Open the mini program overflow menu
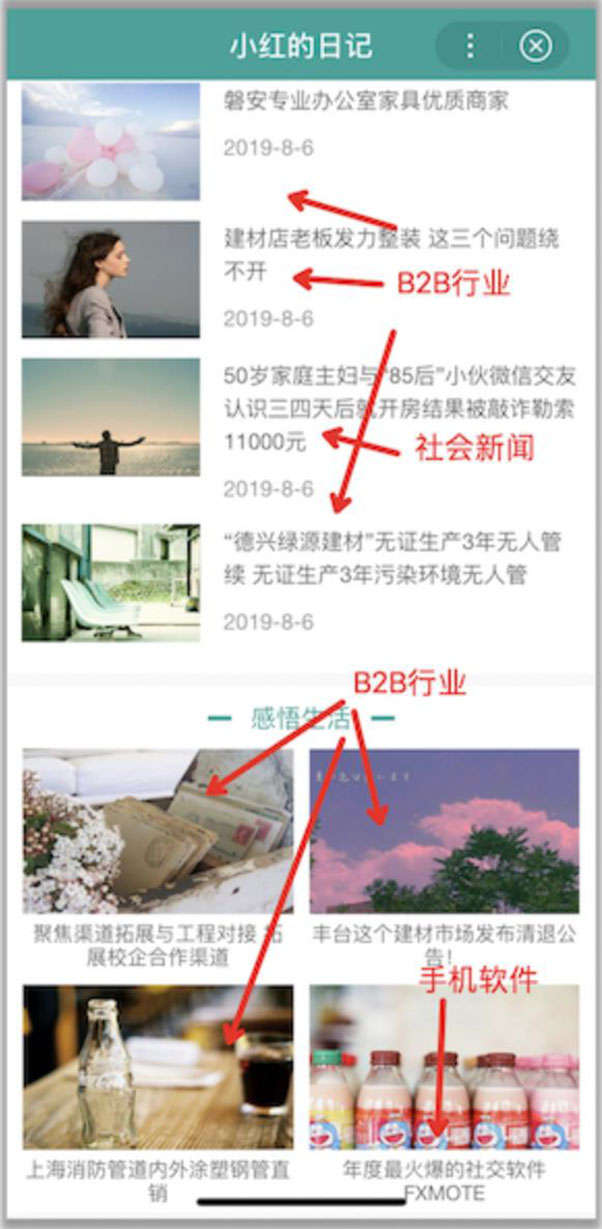The height and width of the screenshot is (1229, 602). coord(470,46)
